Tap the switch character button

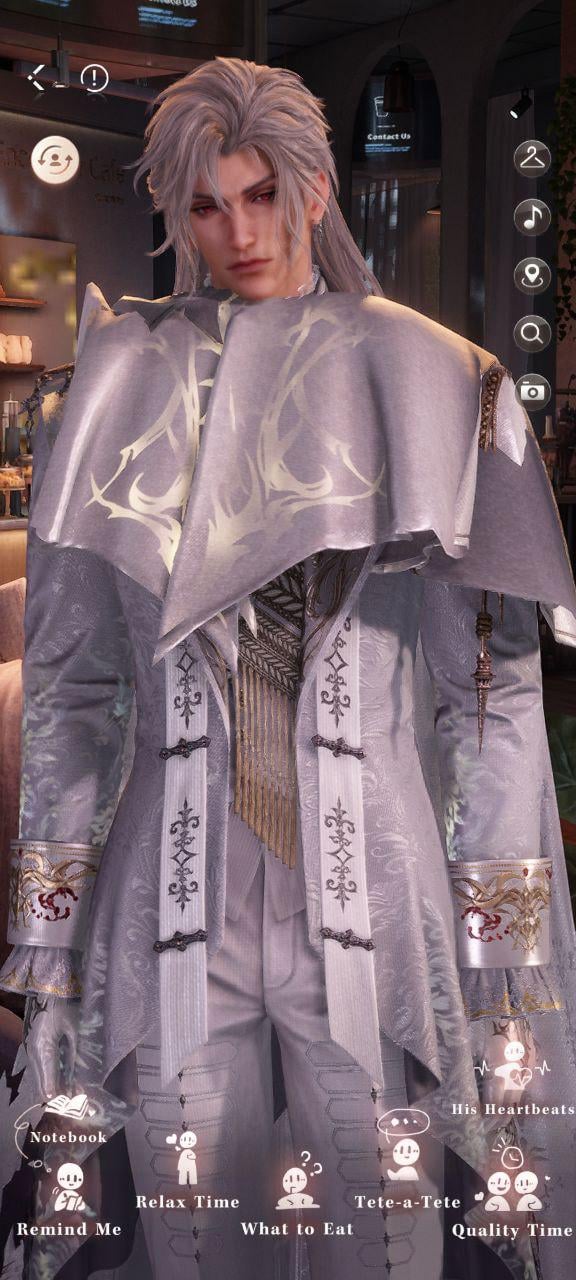point(55,159)
